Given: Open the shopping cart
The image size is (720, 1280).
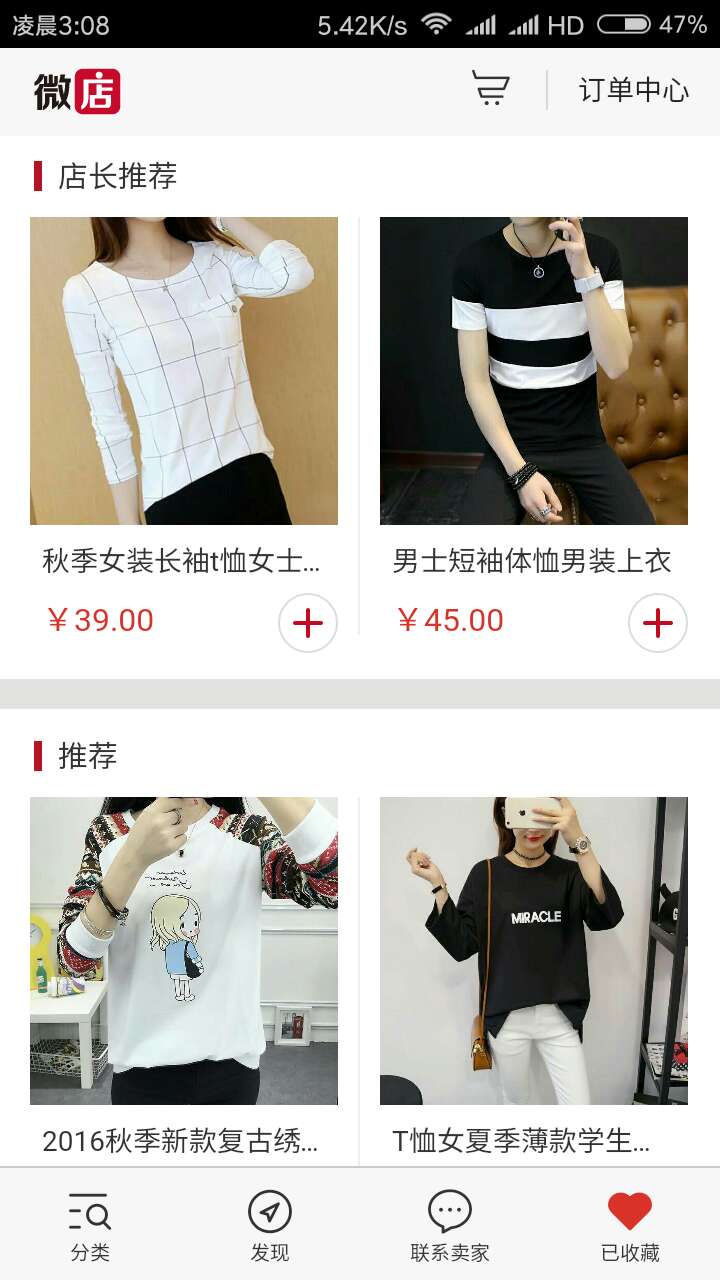Looking at the screenshot, I should (490, 90).
